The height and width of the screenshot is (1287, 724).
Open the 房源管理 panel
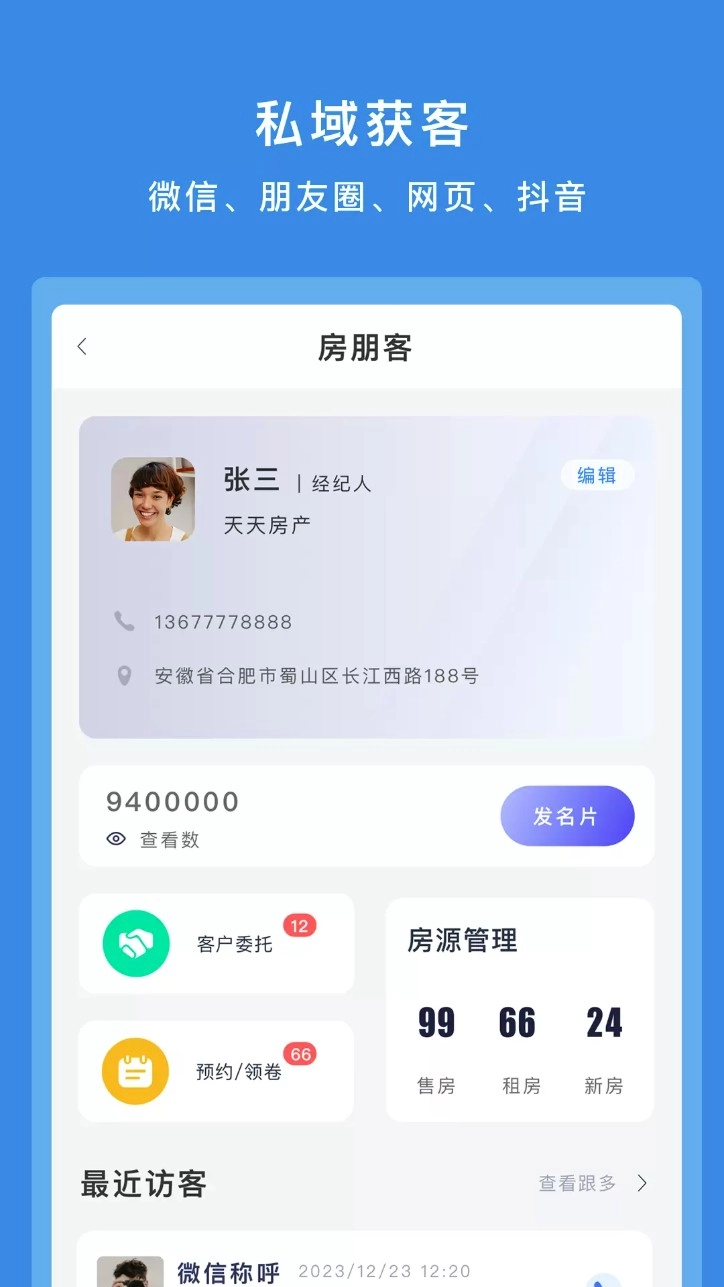(x=465, y=940)
